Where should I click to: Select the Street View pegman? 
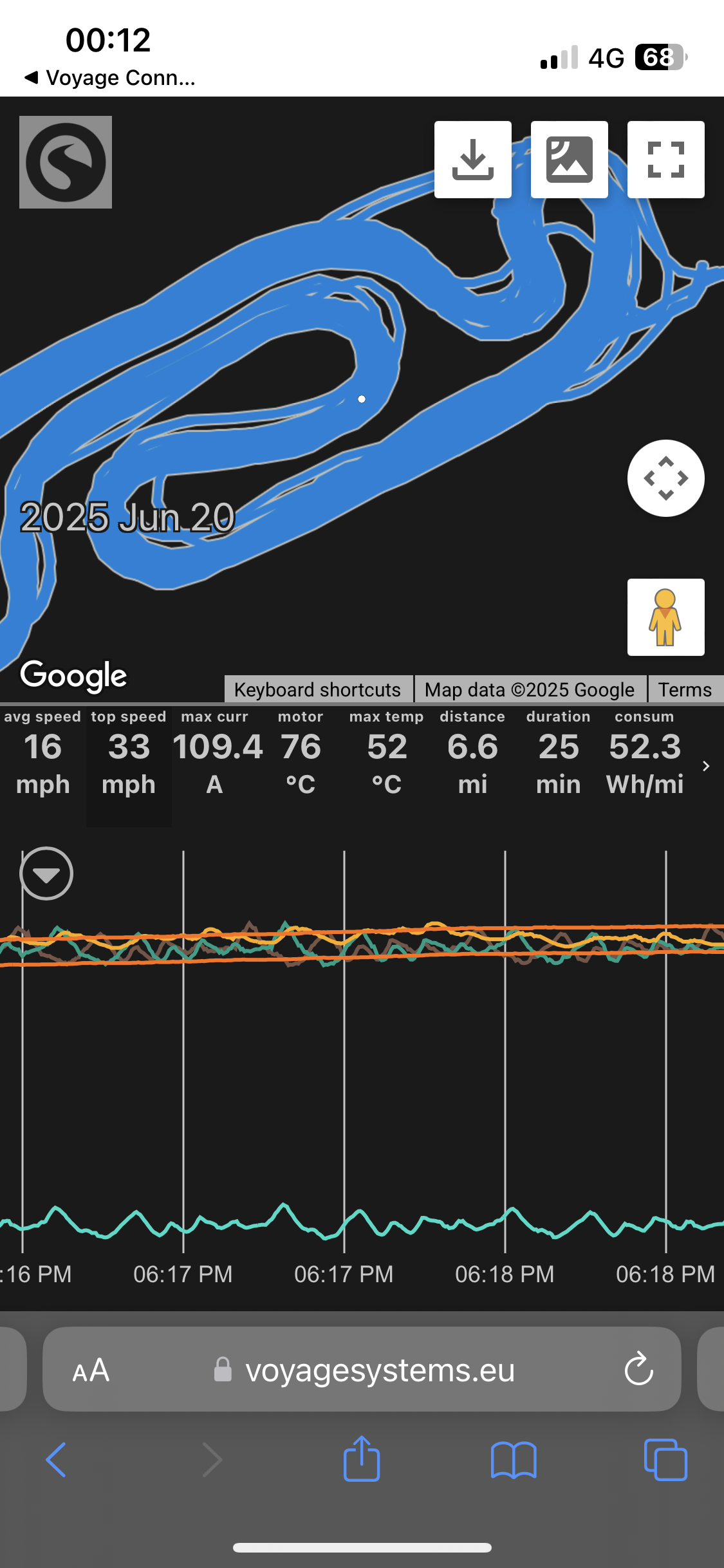[666, 617]
